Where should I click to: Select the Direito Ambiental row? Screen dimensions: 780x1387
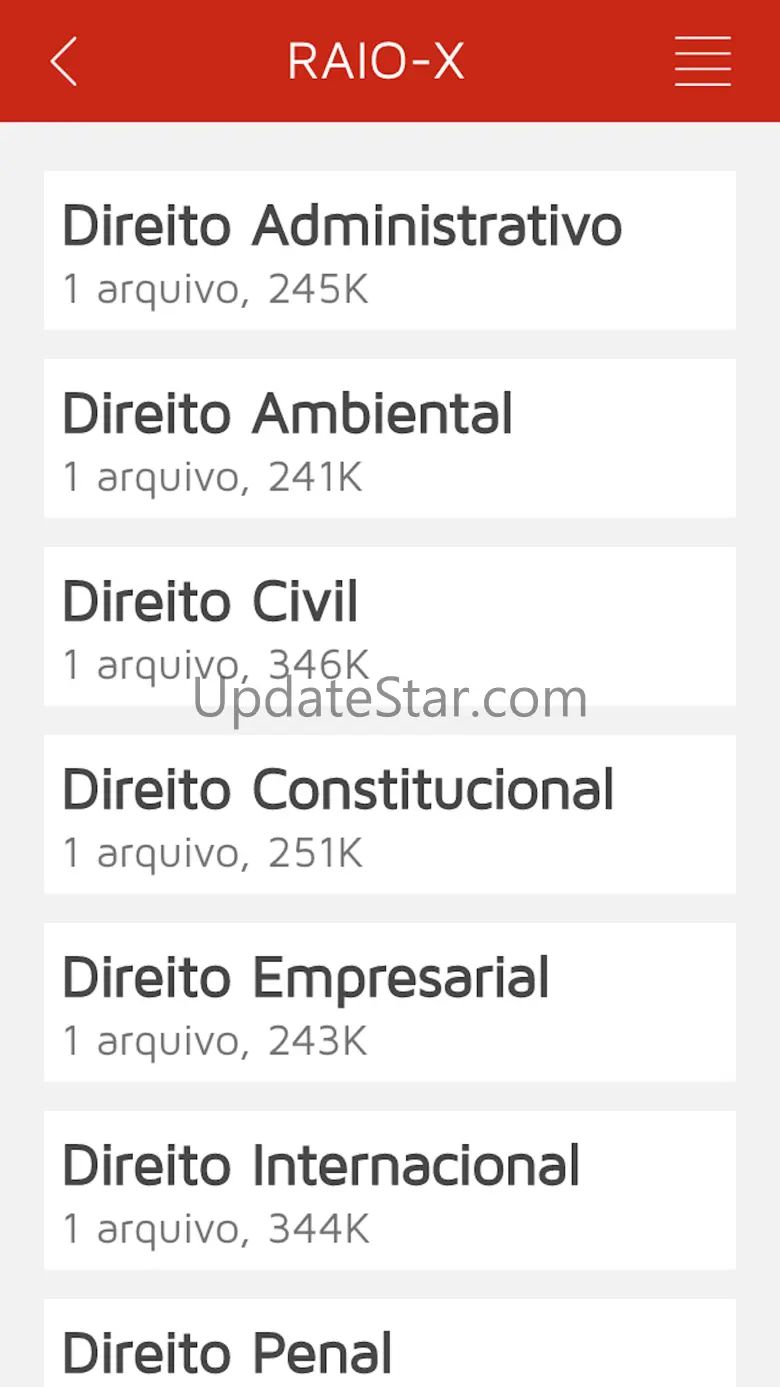[x=390, y=438]
